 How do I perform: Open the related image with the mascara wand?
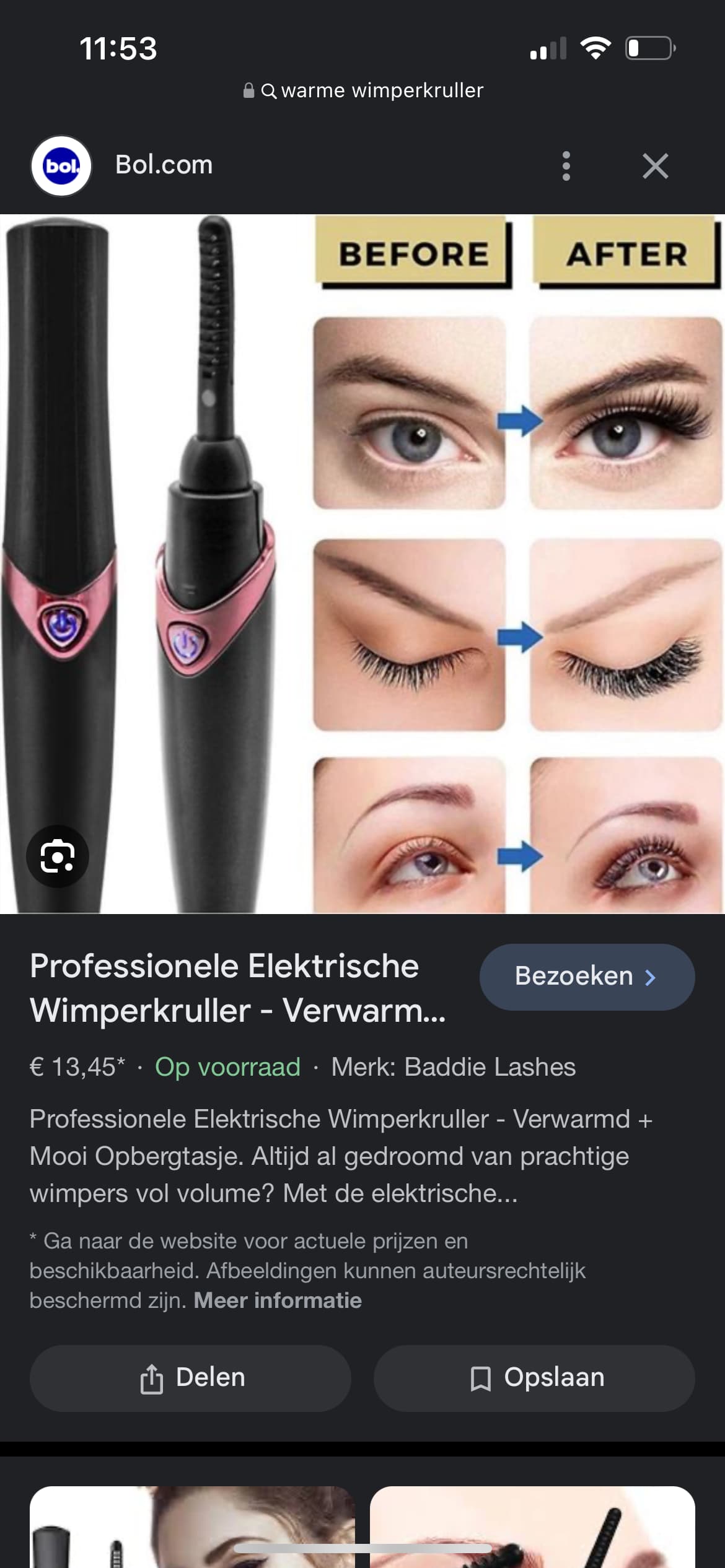(x=532, y=1527)
